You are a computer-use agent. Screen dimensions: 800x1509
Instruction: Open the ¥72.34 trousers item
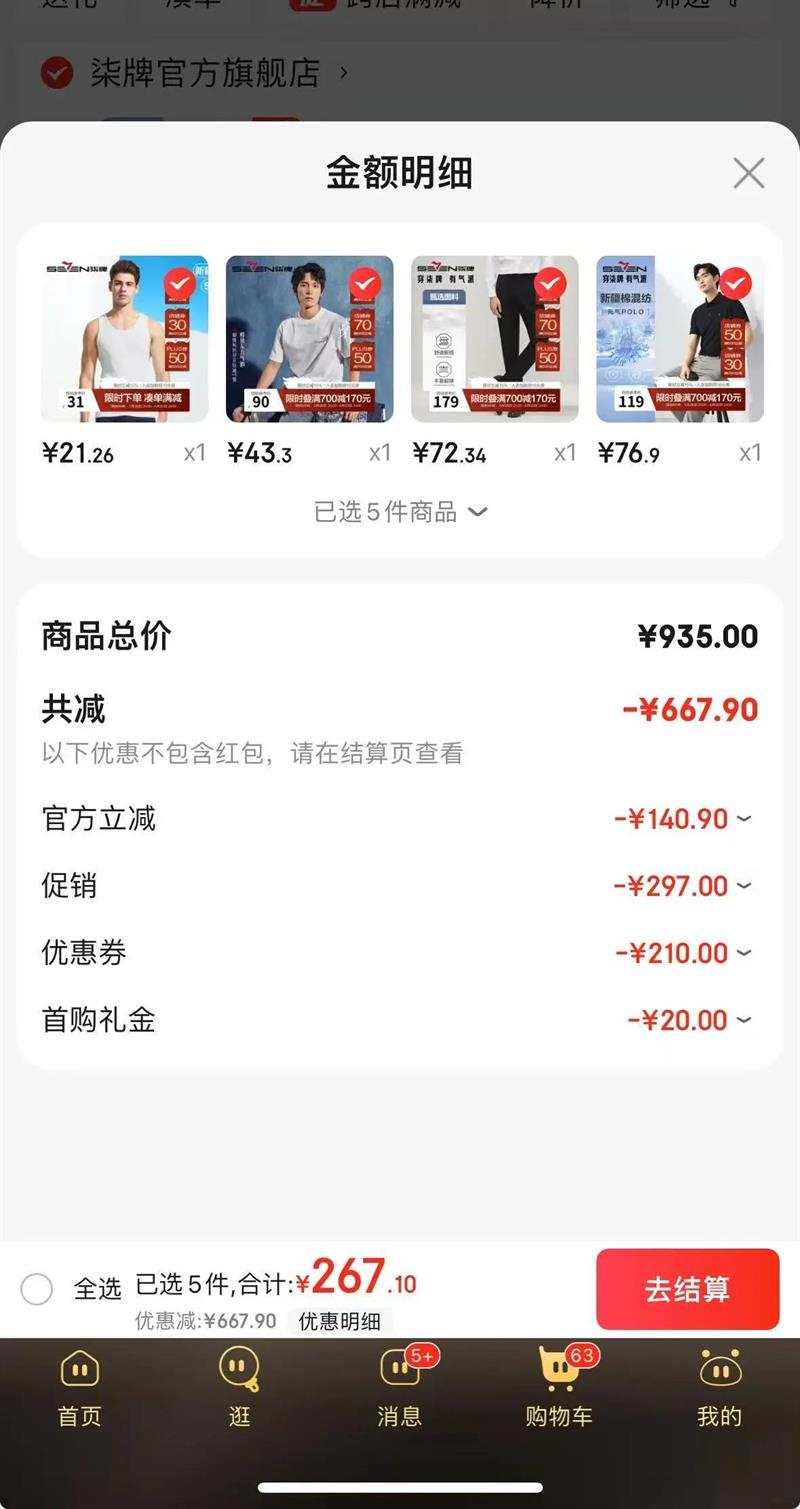495,340
